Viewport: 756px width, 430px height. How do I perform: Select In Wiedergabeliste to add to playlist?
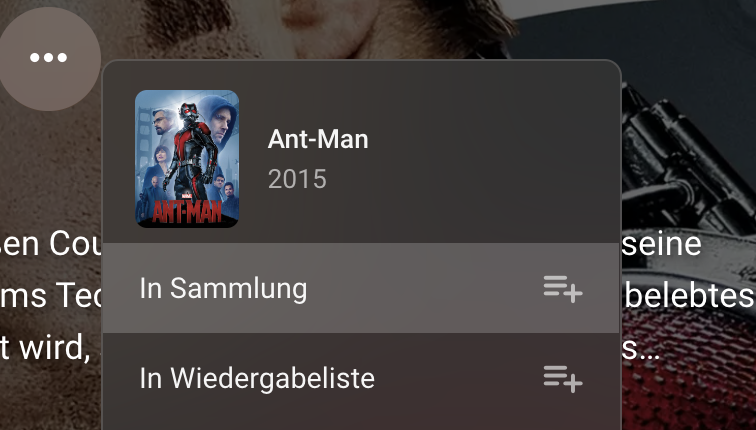point(360,379)
